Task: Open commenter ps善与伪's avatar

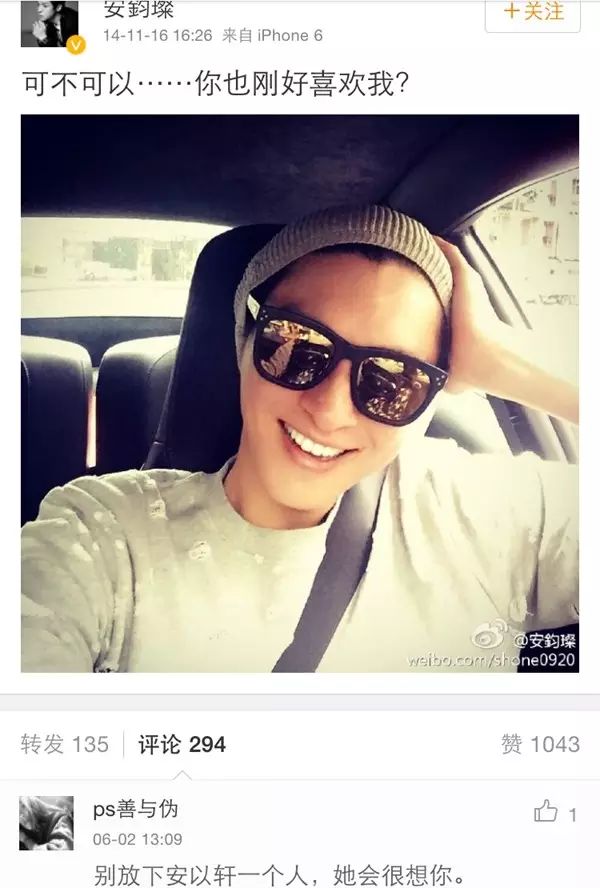Action: [47, 823]
